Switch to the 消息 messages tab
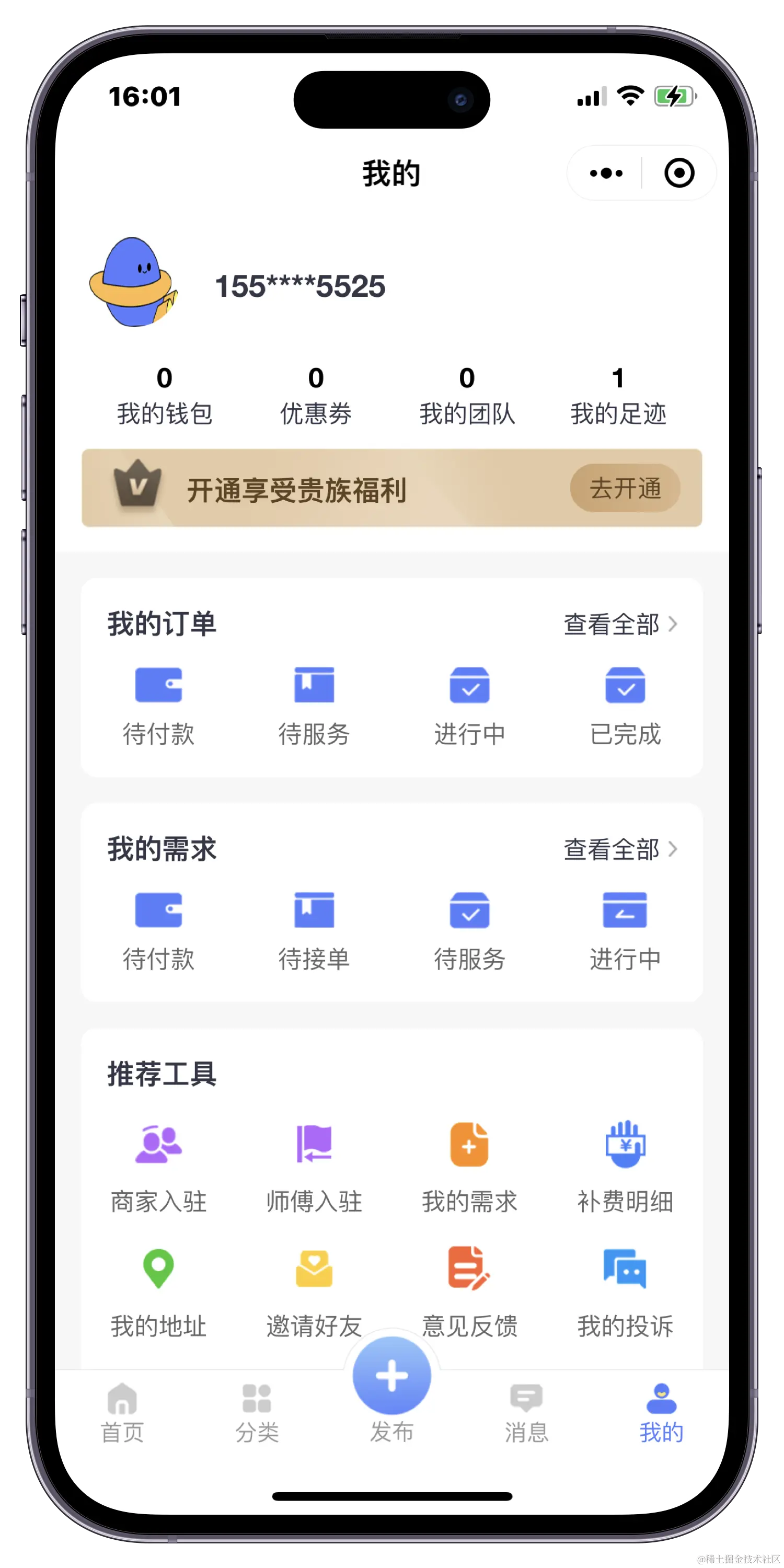Image resolution: width=784 pixels, height=1568 pixels. (526, 1413)
